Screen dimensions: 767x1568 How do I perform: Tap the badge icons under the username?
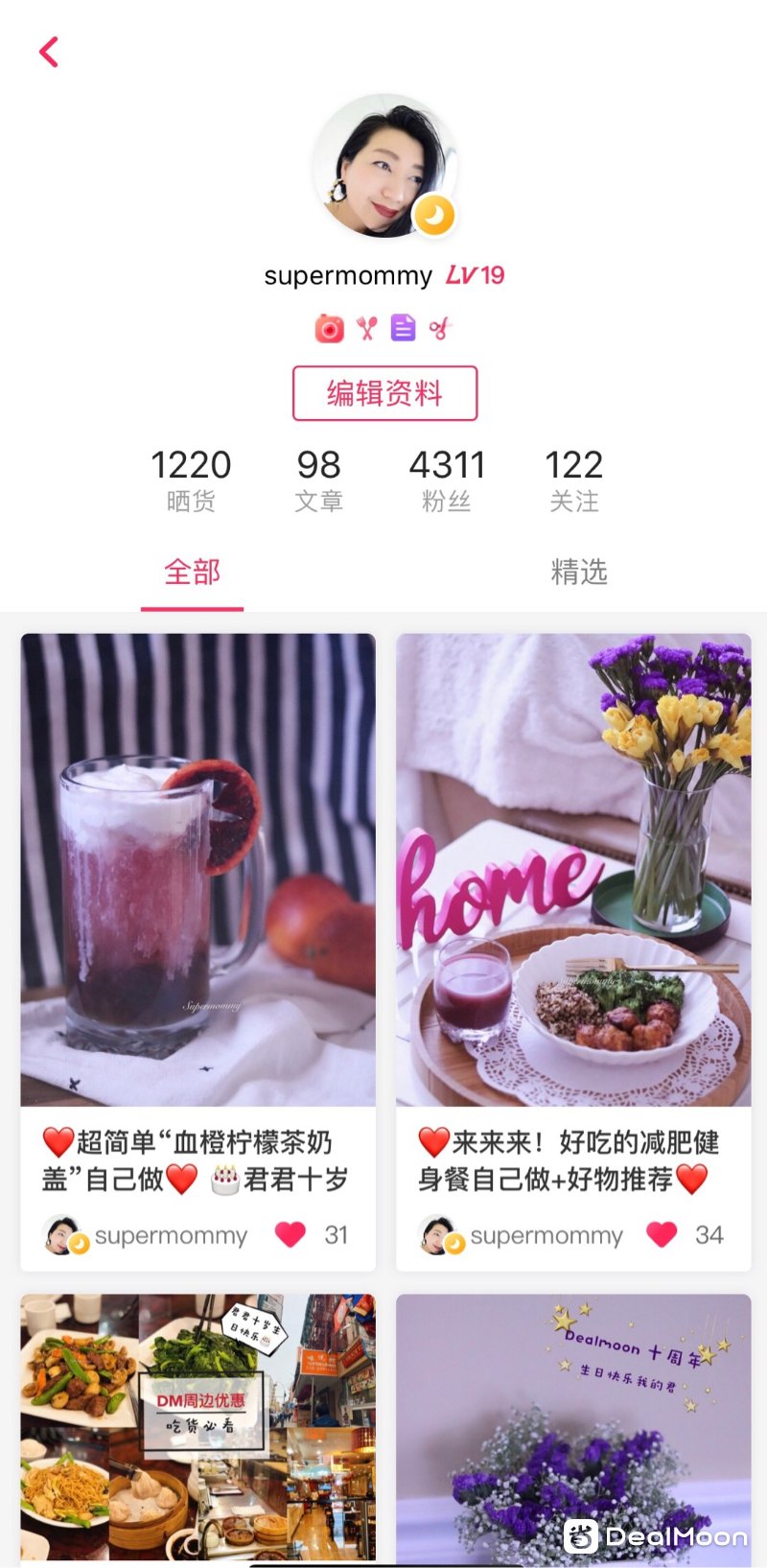[x=383, y=329]
